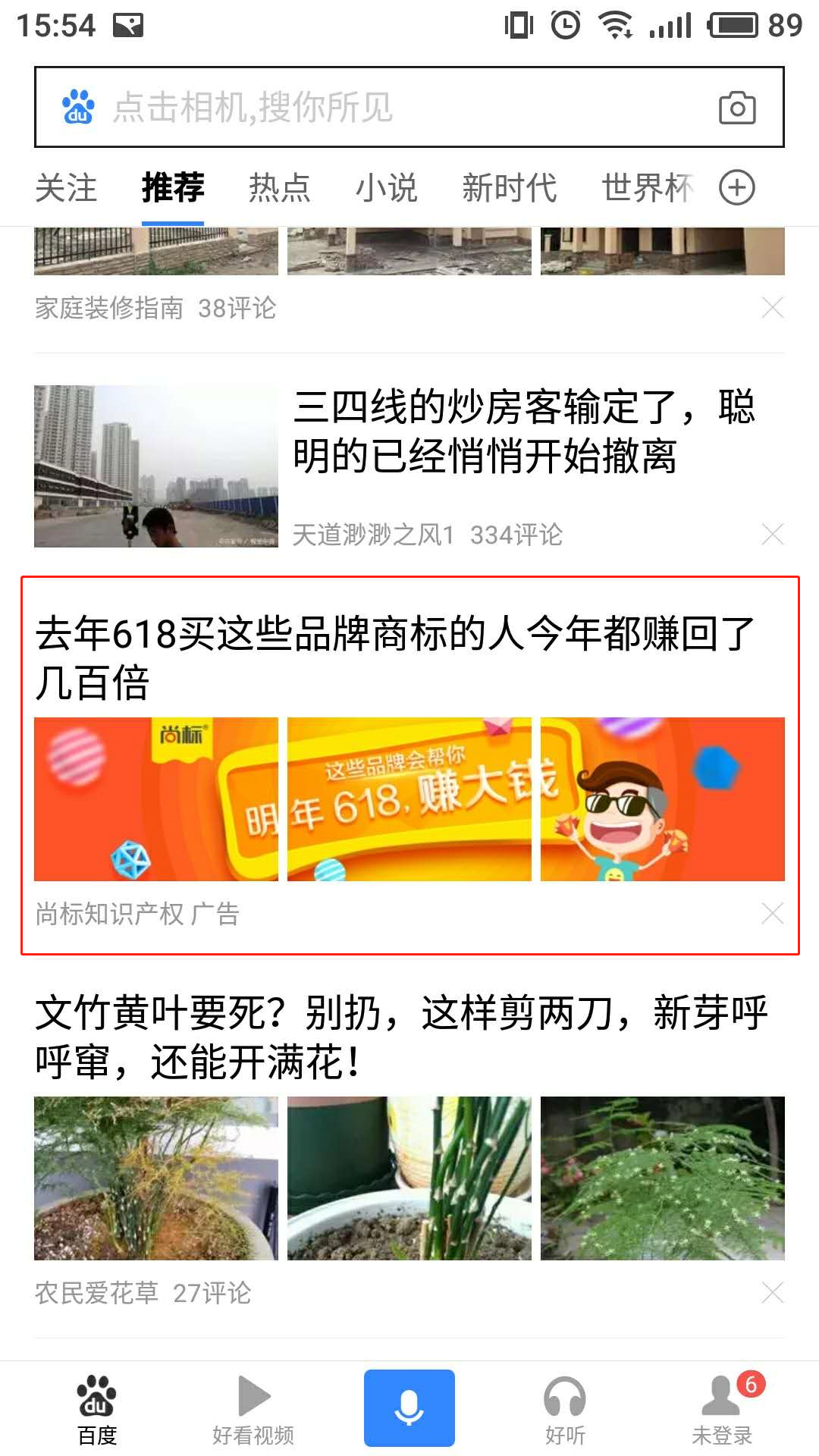Open the 未登录 profile tab

coord(722,1409)
